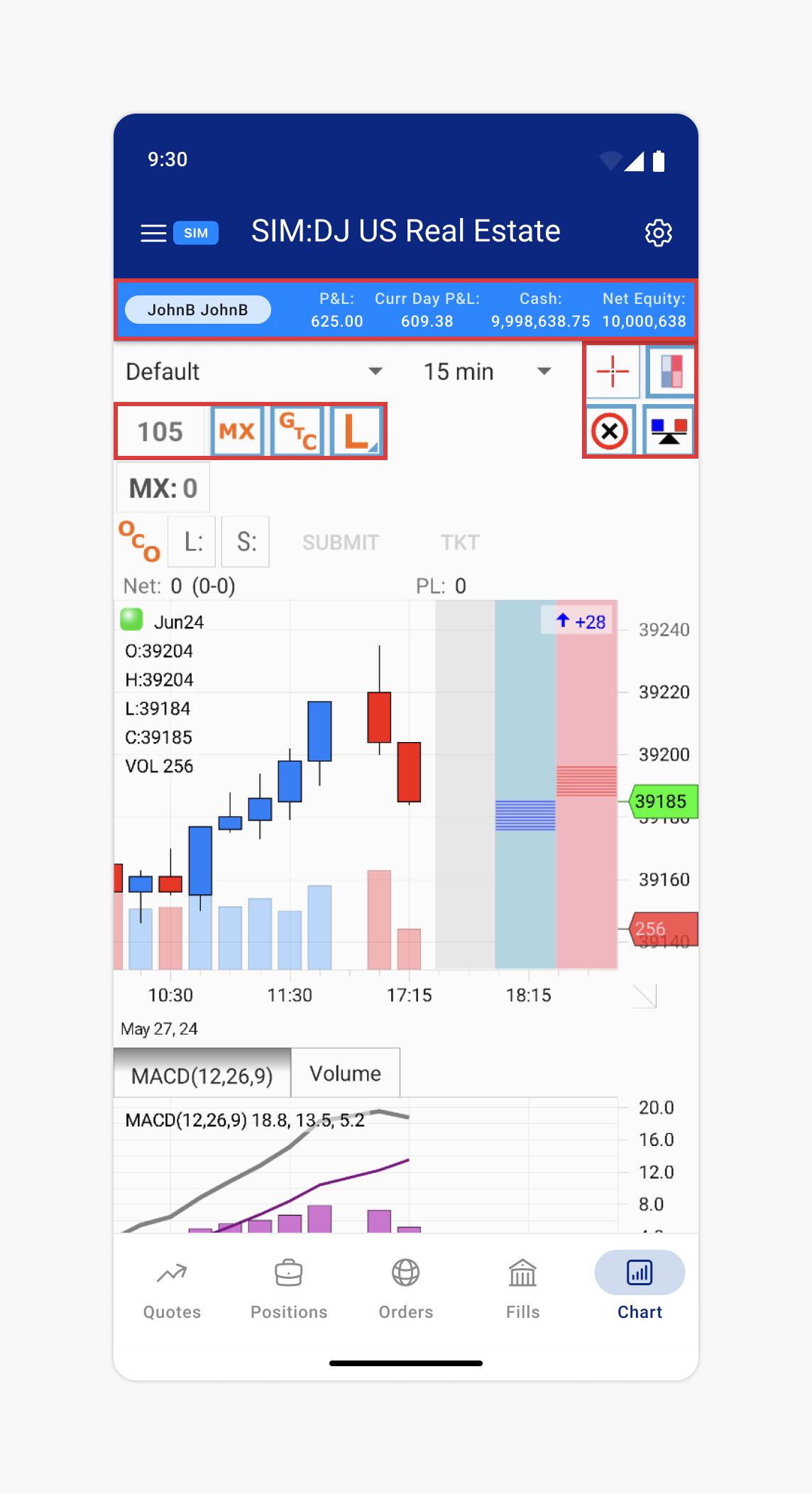Tap the SIM account badge
This screenshot has width=812, height=1494.
coord(195,233)
